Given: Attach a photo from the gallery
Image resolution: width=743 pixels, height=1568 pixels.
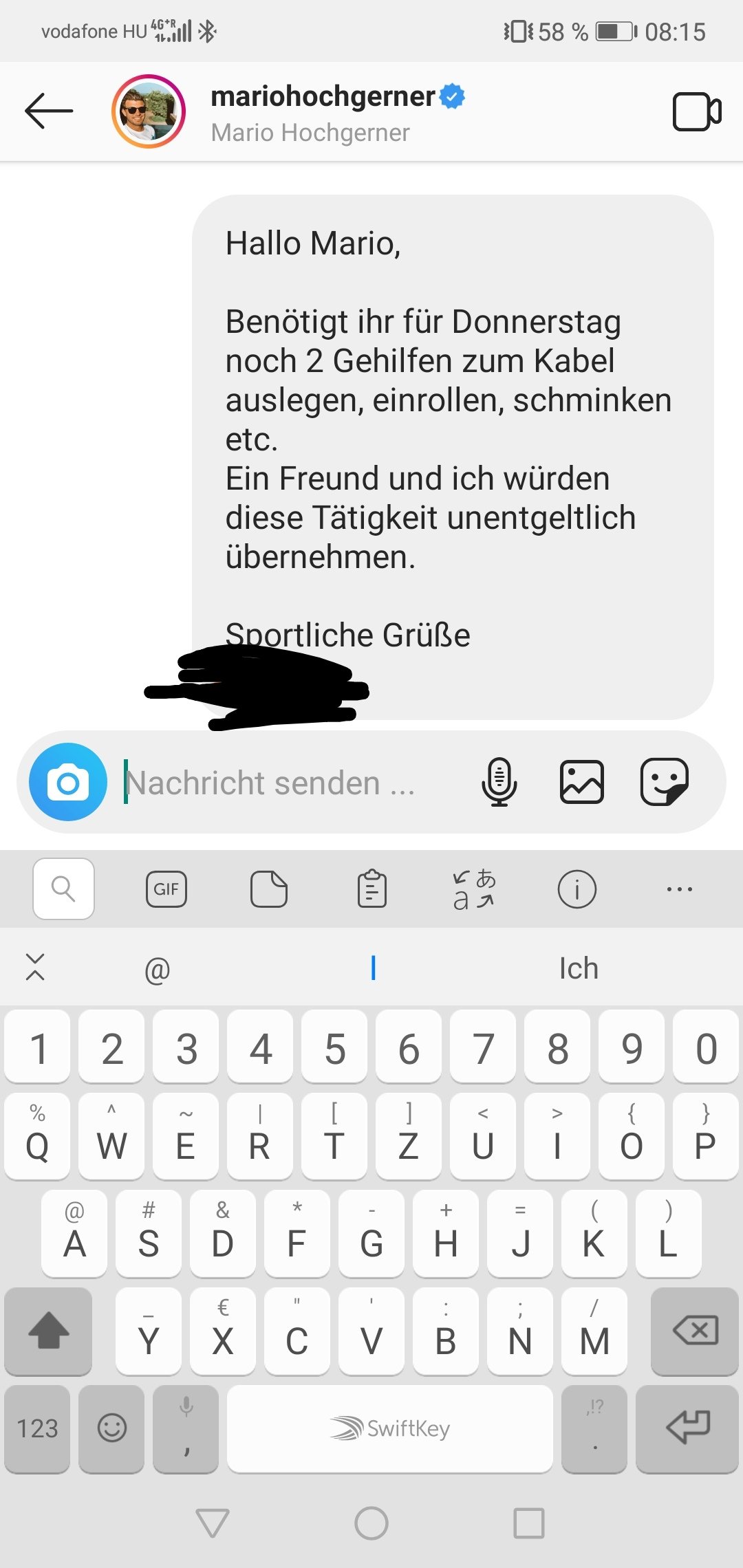Looking at the screenshot, I should (x=582, y=782).
